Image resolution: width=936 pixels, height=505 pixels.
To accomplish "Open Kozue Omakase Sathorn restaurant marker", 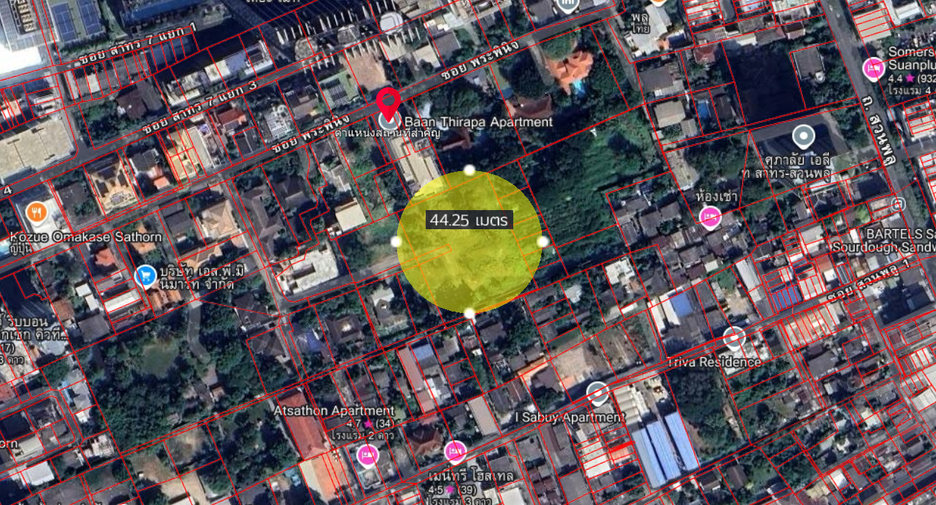I will click(x=36, y=212).
